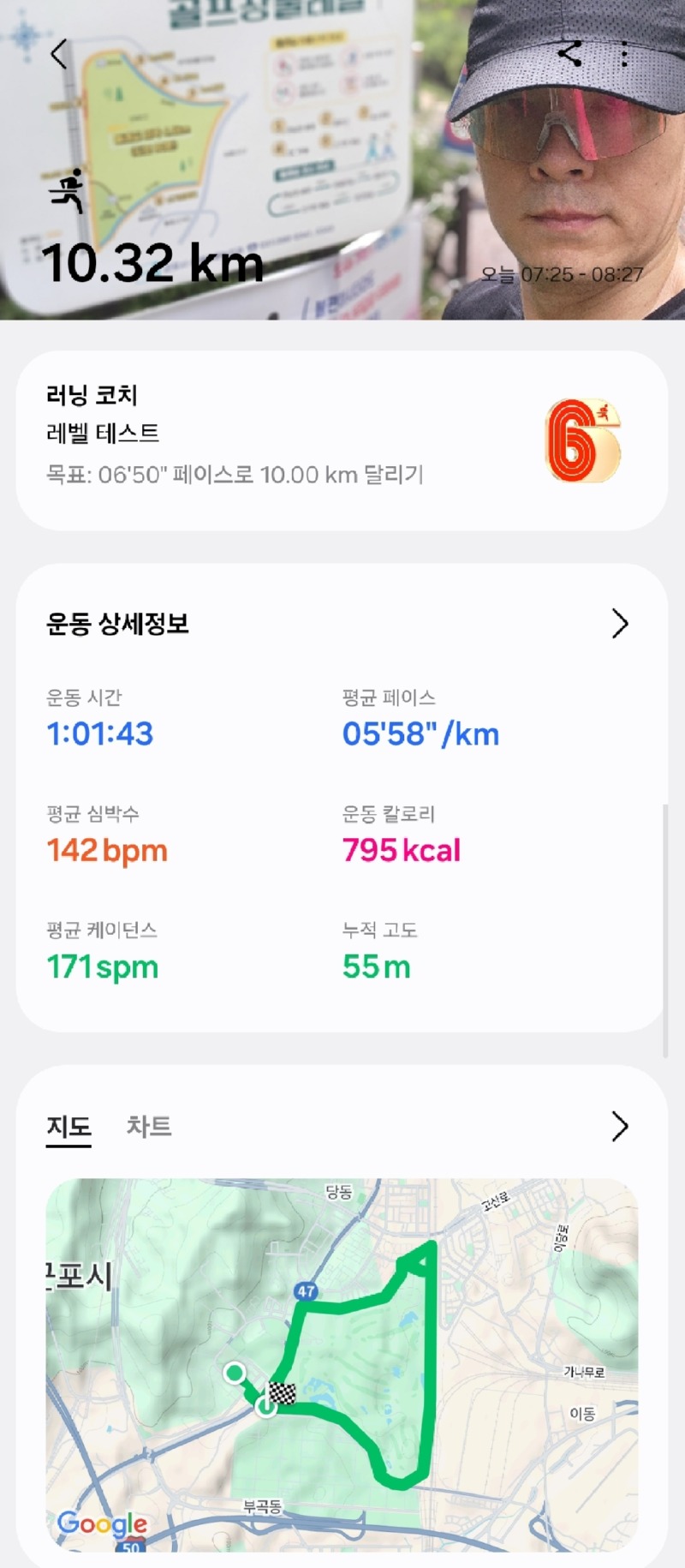
Task: Open the running route map
Action: (342, 1364)
